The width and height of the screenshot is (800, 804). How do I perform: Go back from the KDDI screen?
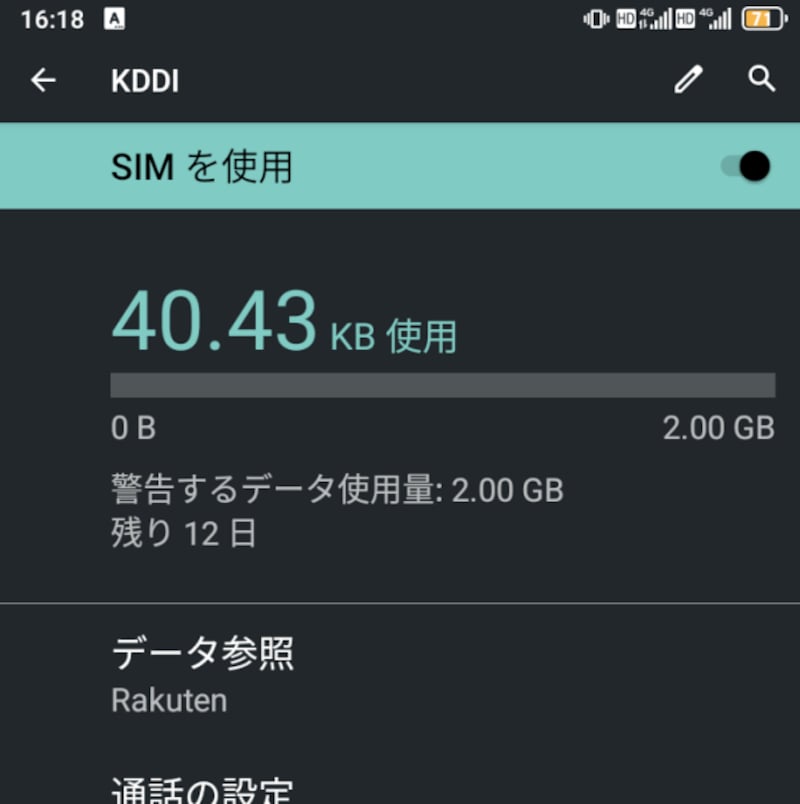43,81
